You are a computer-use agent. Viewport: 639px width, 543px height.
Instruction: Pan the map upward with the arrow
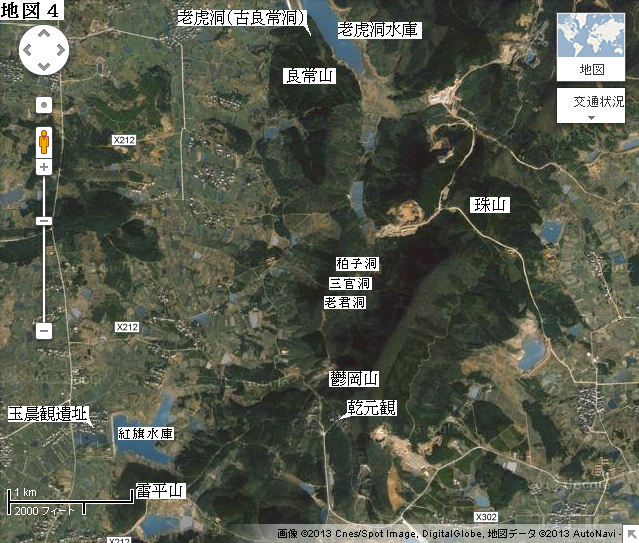[43, 32]
